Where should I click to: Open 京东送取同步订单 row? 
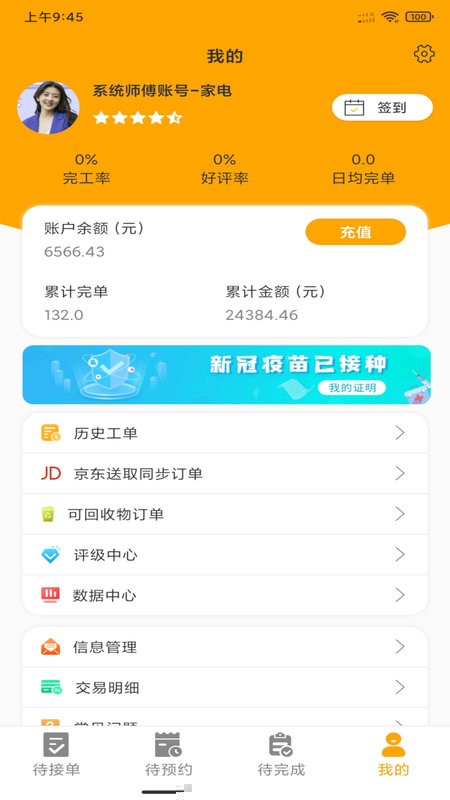click(224, 473)
